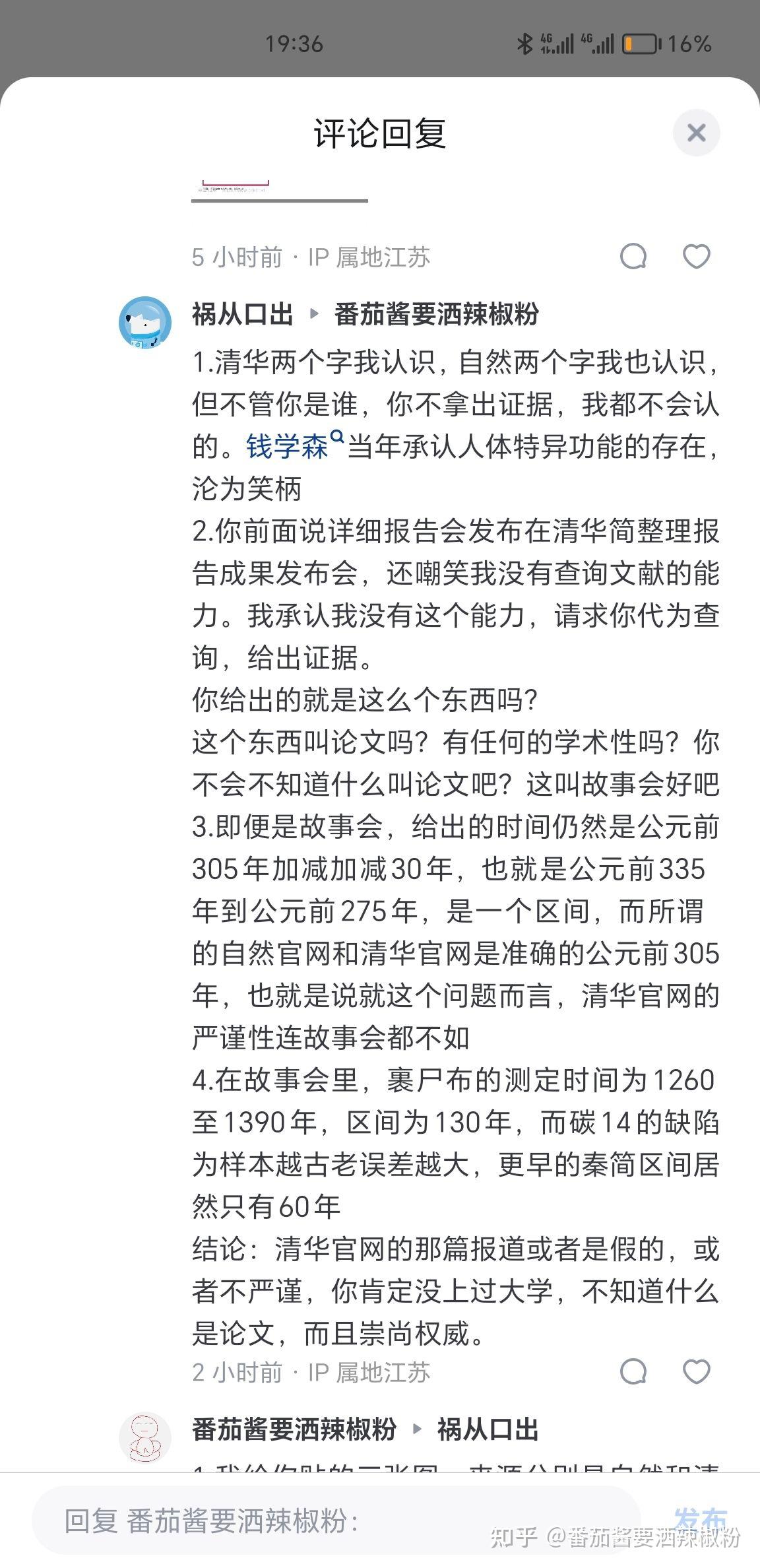The height and width of the screenshot is (1568, 760).
Task: Close the 评论回复 panel
Action: coord(696,133)
